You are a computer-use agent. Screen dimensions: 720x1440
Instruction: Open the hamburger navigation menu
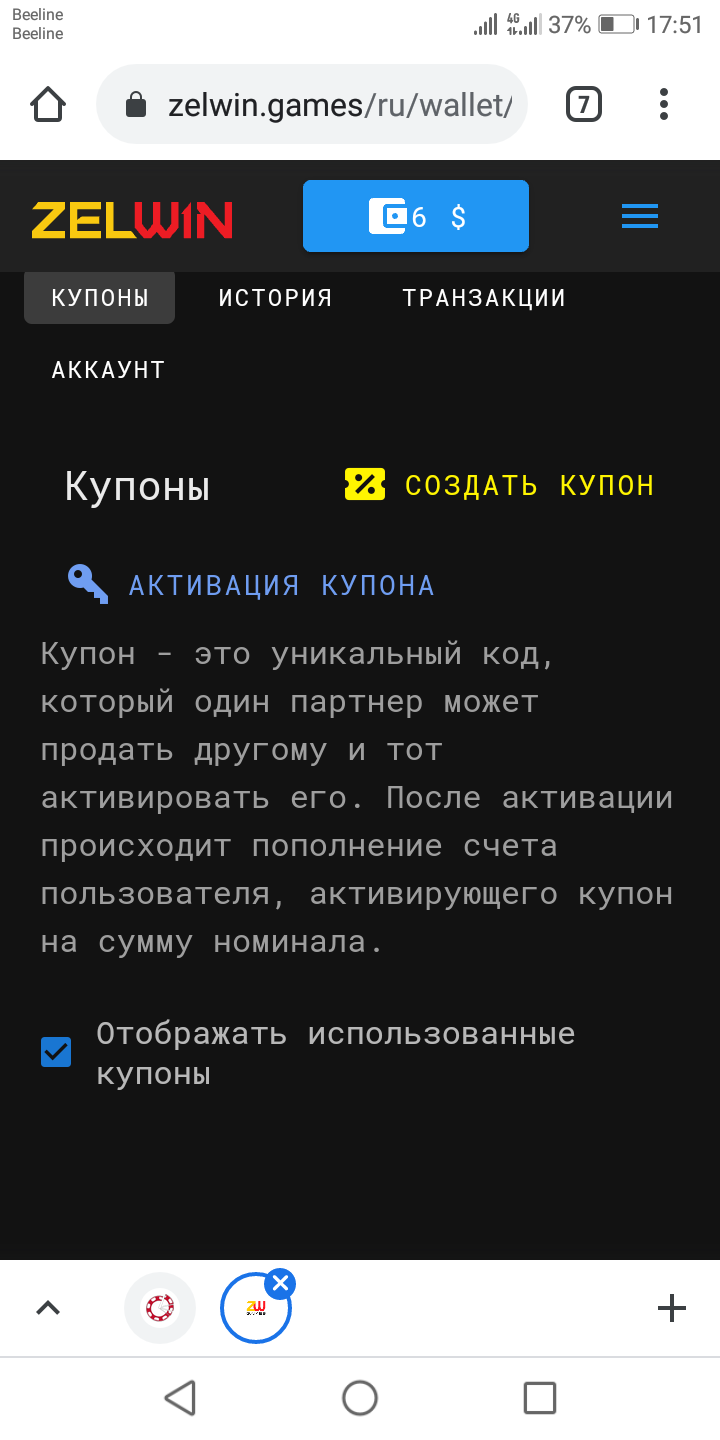(x=639, y=216)
